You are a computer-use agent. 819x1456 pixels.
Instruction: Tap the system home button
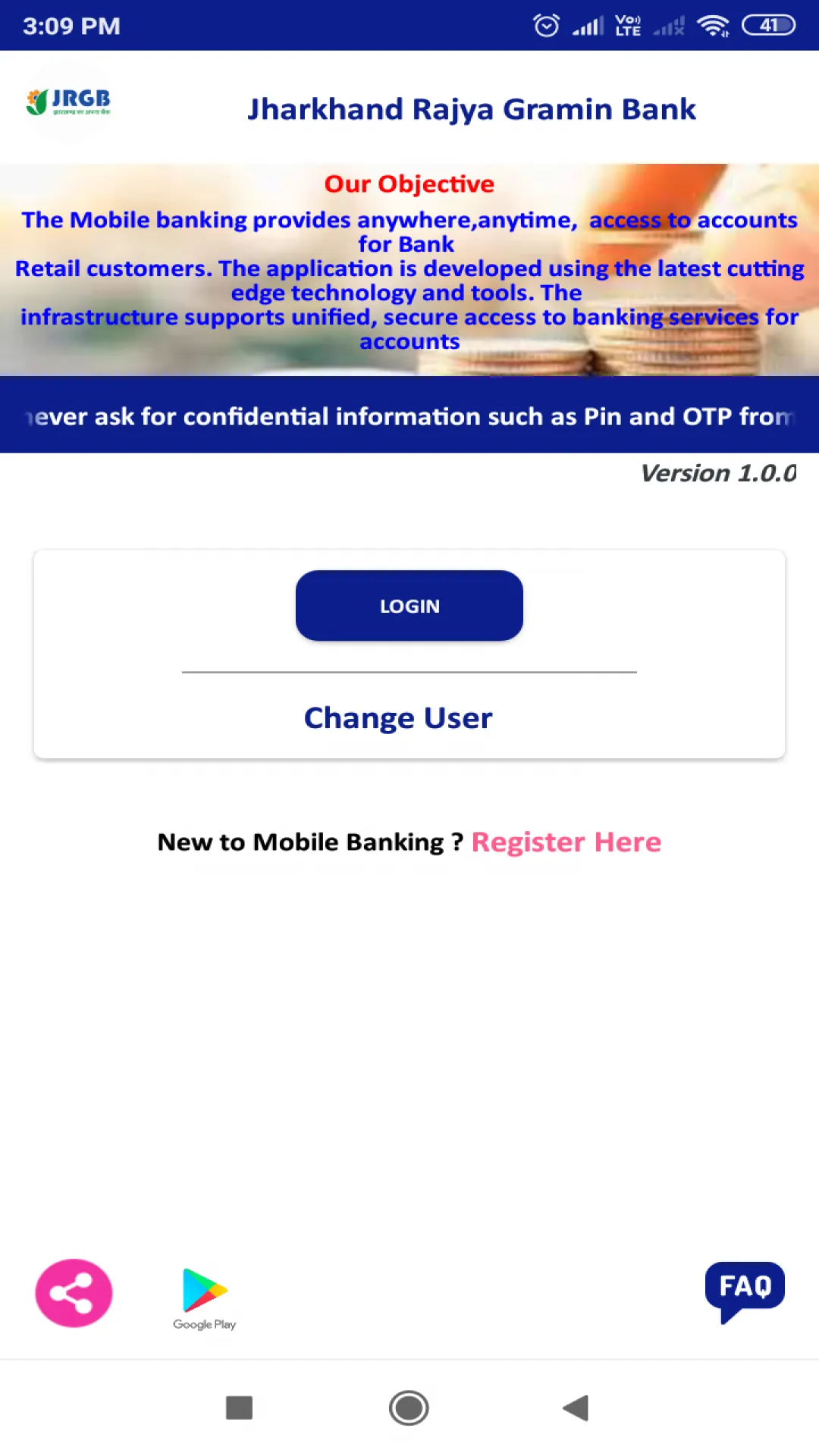tap(409, 1408)
